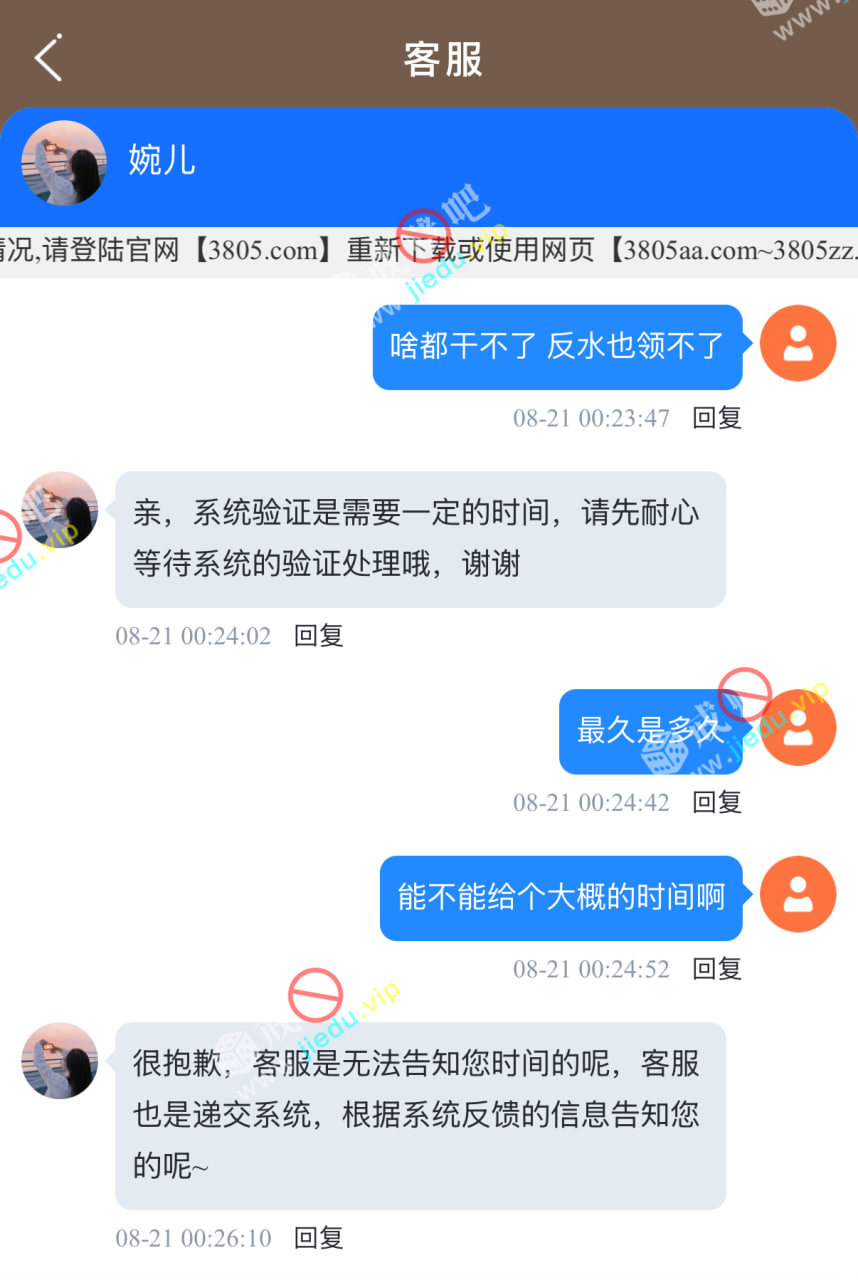Tap 回复 under the 00:24:02 message

coord(318,636)
